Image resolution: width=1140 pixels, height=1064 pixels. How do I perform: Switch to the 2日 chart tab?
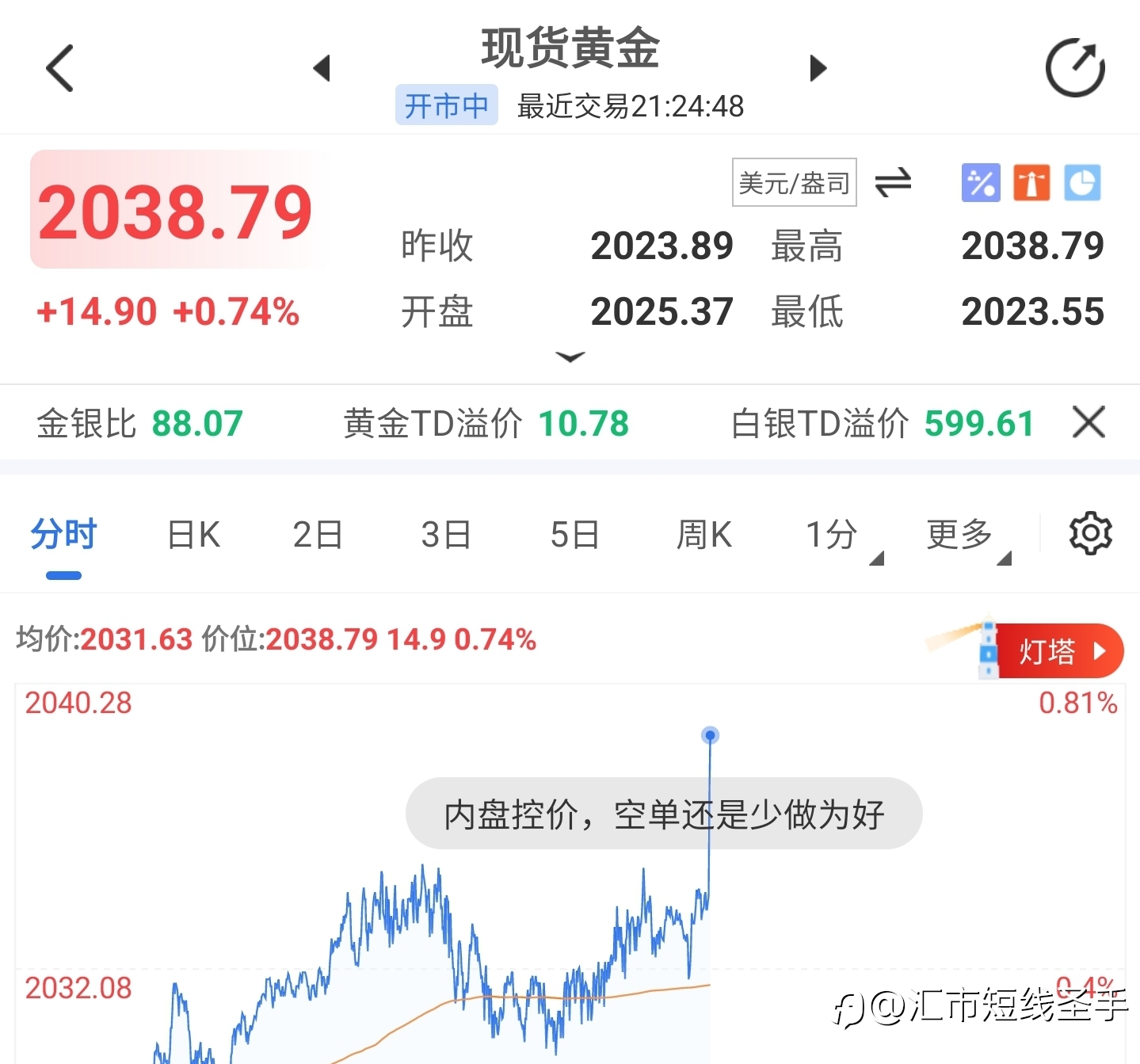pos(318,535)
